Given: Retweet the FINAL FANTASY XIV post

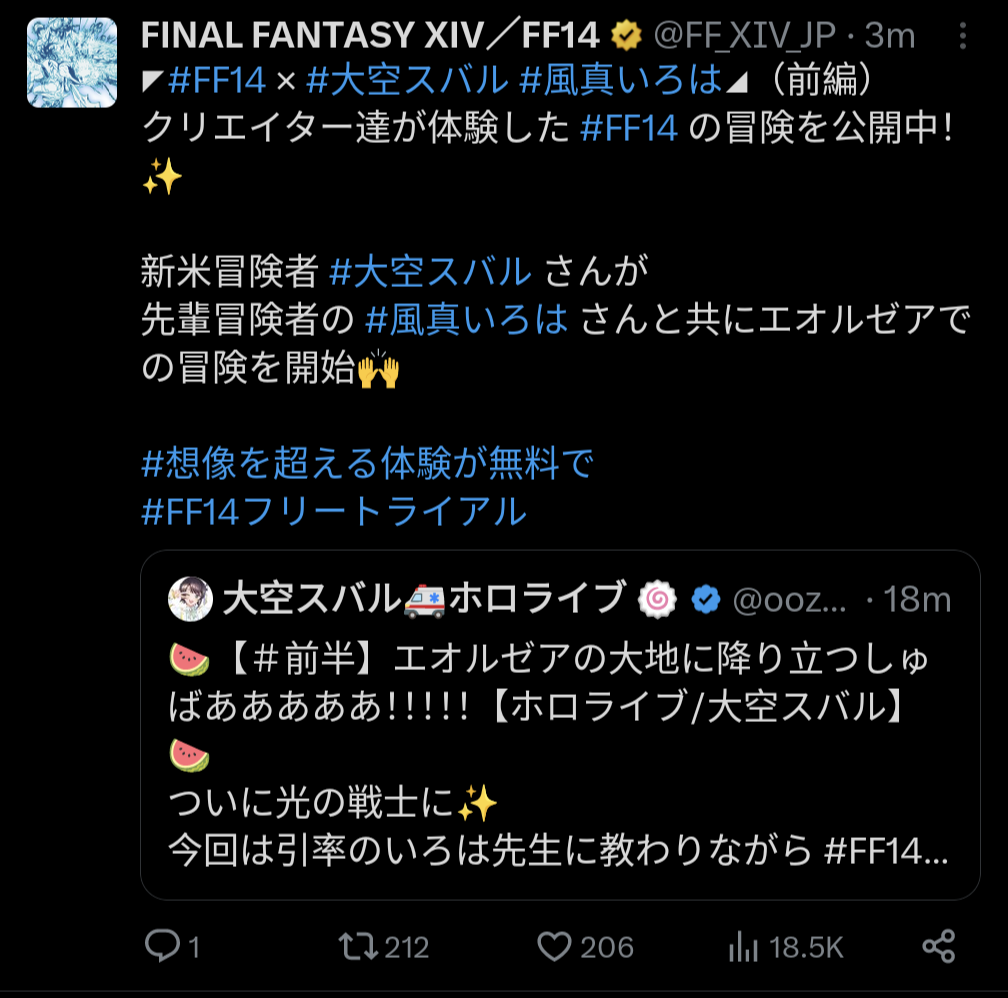Looking at the screenshot, I should 356,946.
